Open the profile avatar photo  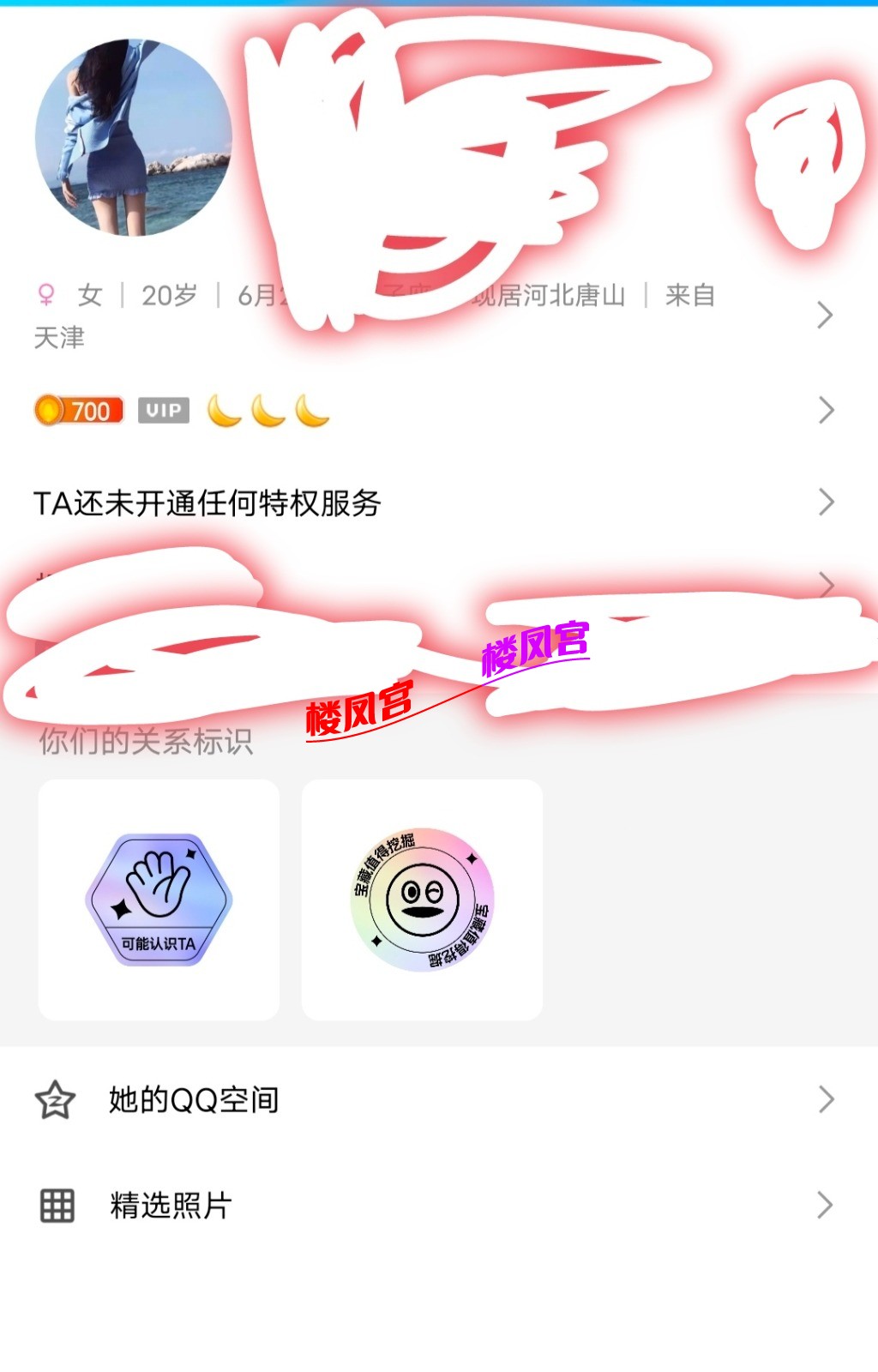(133, 137)
